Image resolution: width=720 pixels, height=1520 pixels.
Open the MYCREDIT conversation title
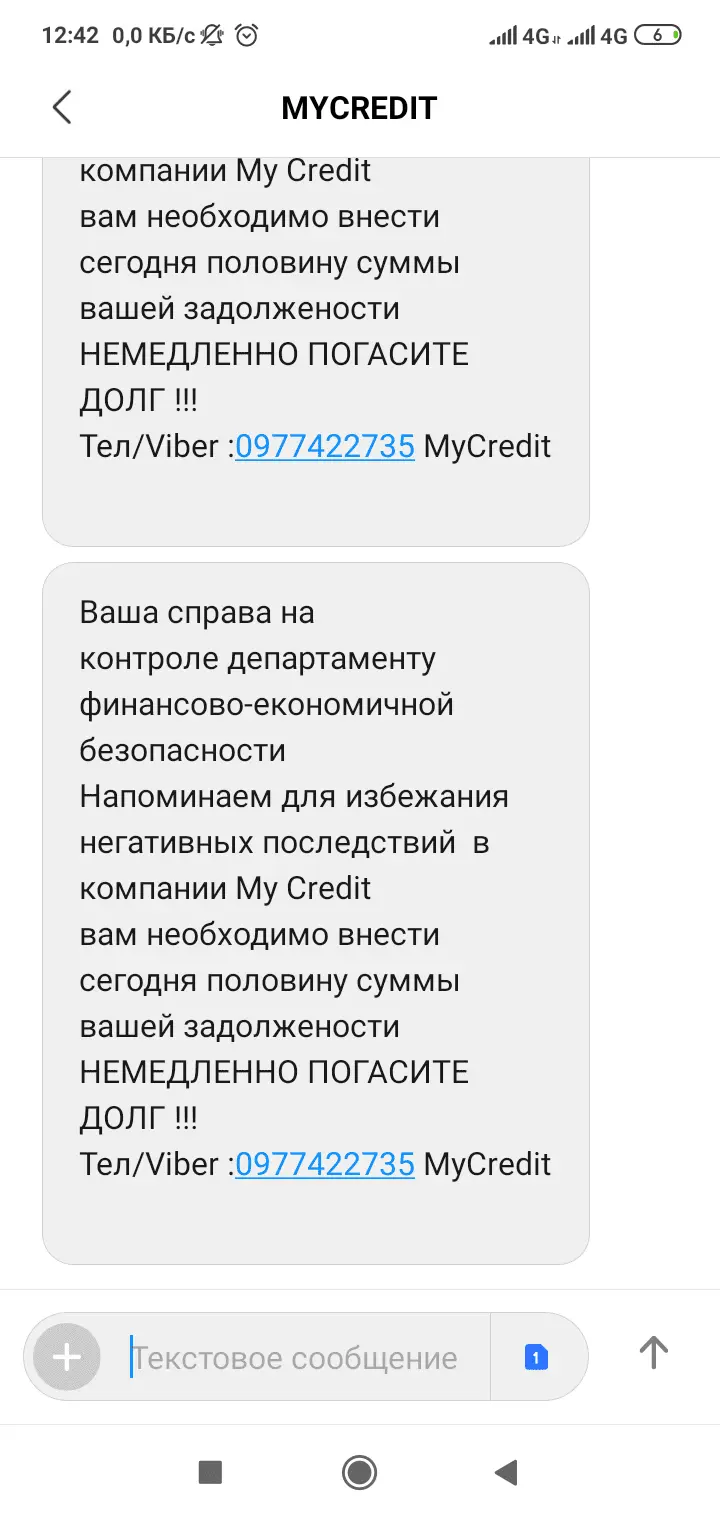click(360, 107)
